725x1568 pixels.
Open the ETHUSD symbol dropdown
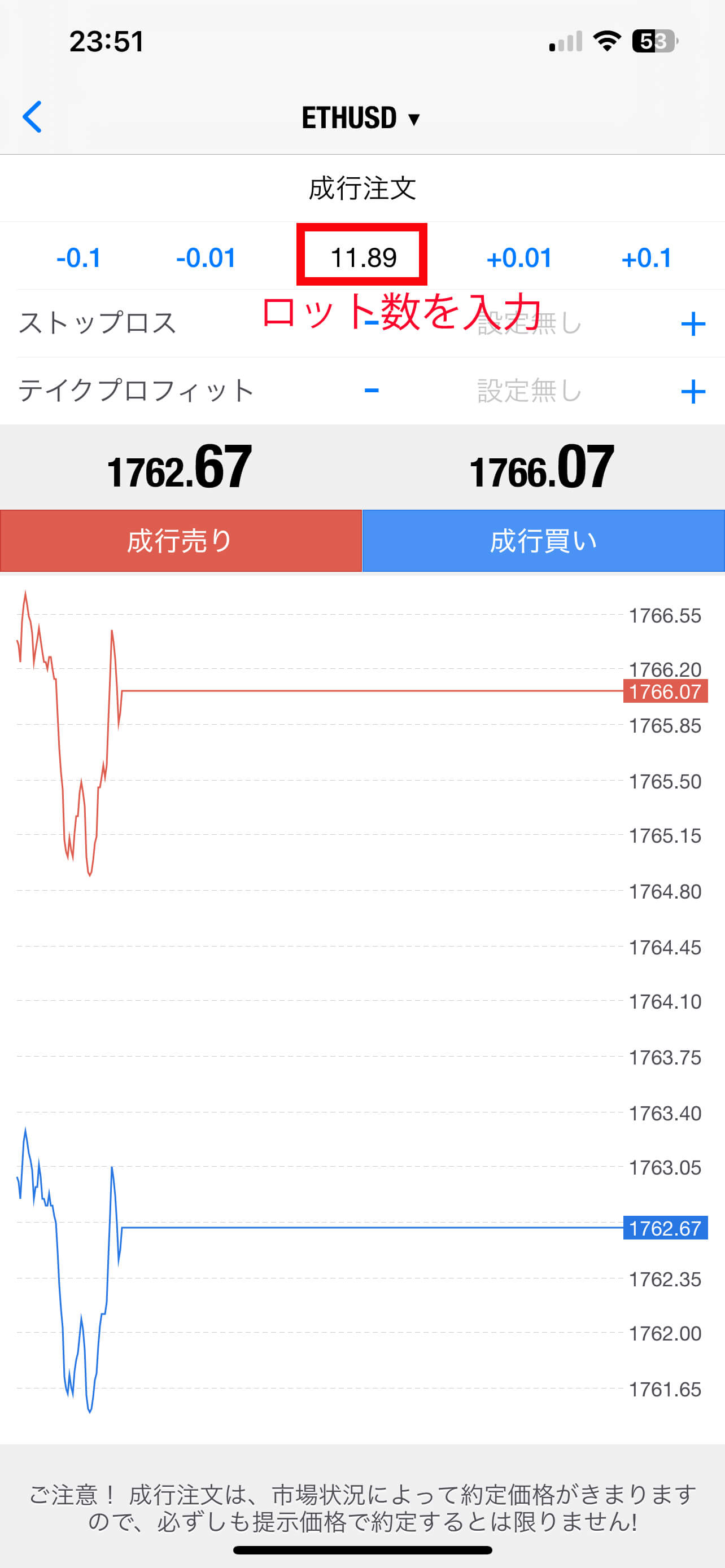pyautogui.click(x=361, y=117)
